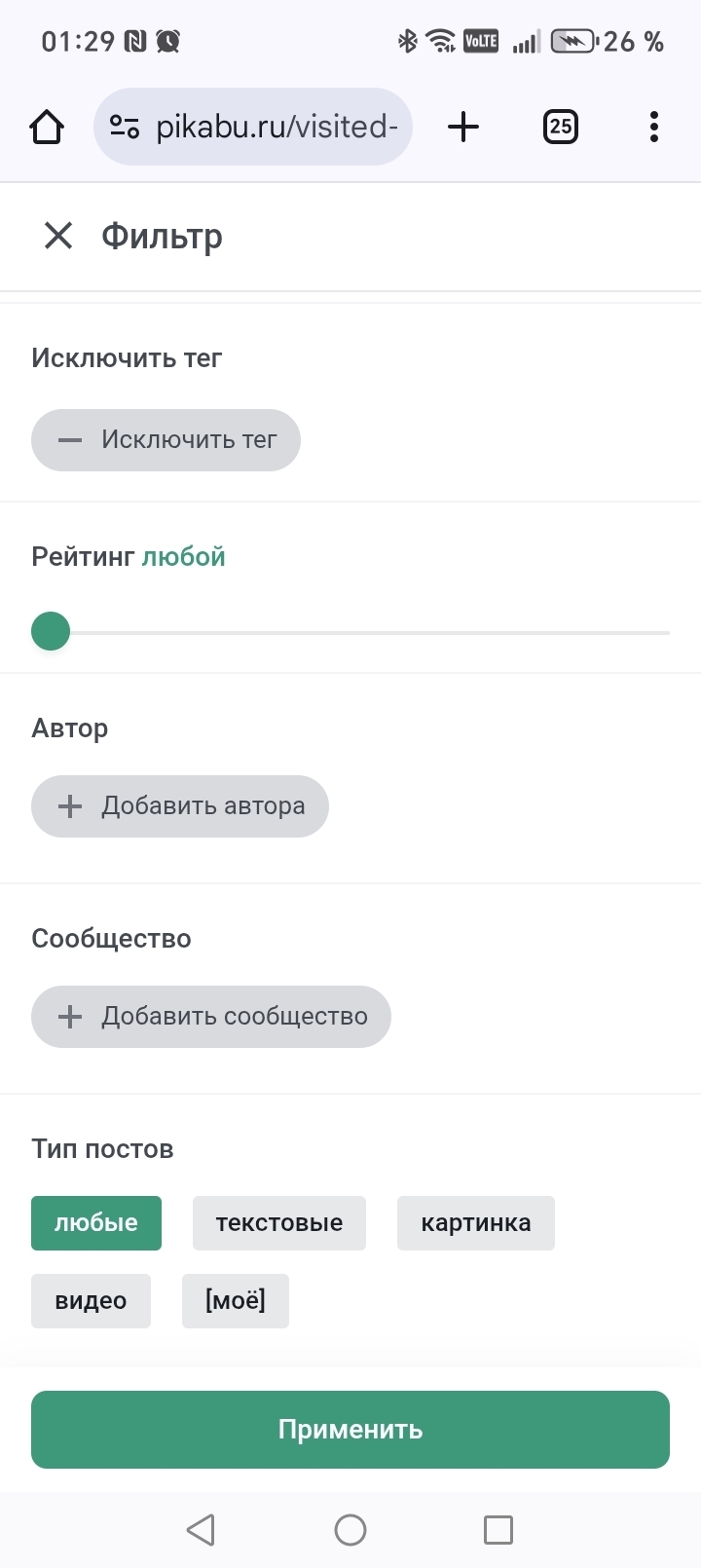The height and width of the screenshot is (1568, 701).
Task: Choose the картинка post type
Action: 476,1223
